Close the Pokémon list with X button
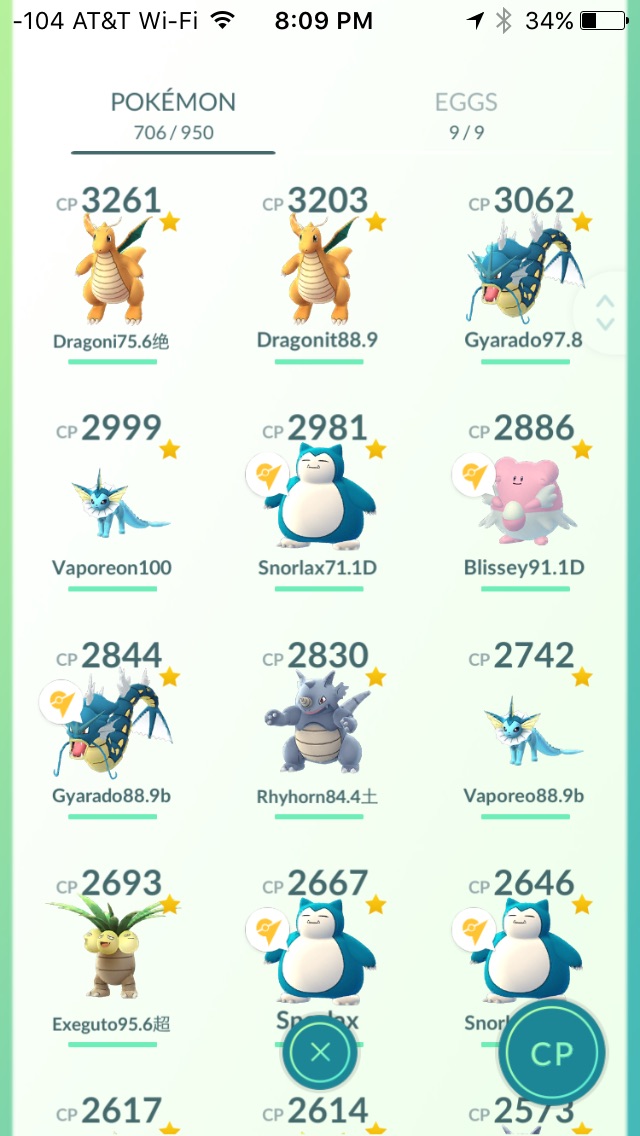640x1136 pixels. pos(320,1052)
